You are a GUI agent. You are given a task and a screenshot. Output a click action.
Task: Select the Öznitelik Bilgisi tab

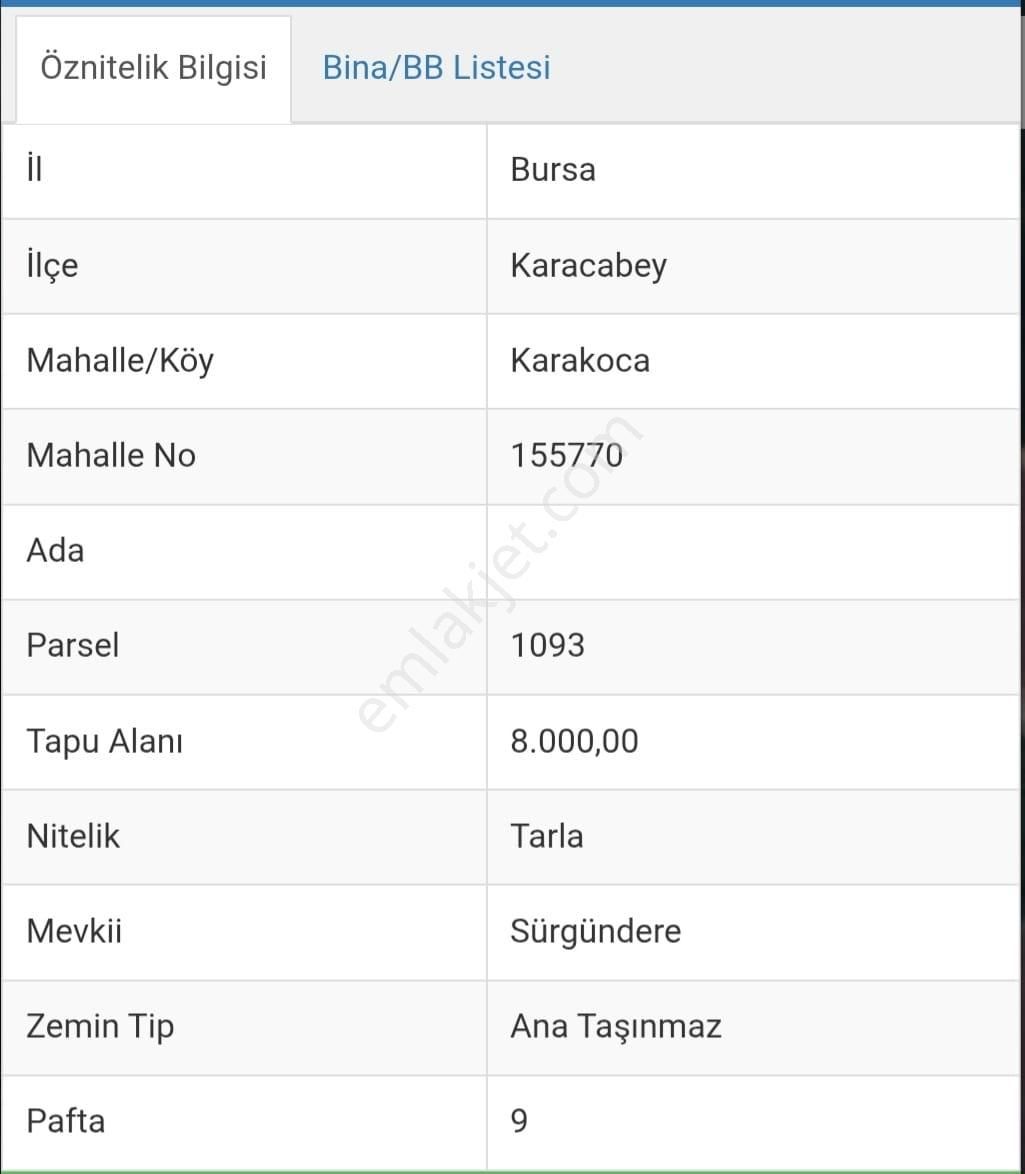153,67
